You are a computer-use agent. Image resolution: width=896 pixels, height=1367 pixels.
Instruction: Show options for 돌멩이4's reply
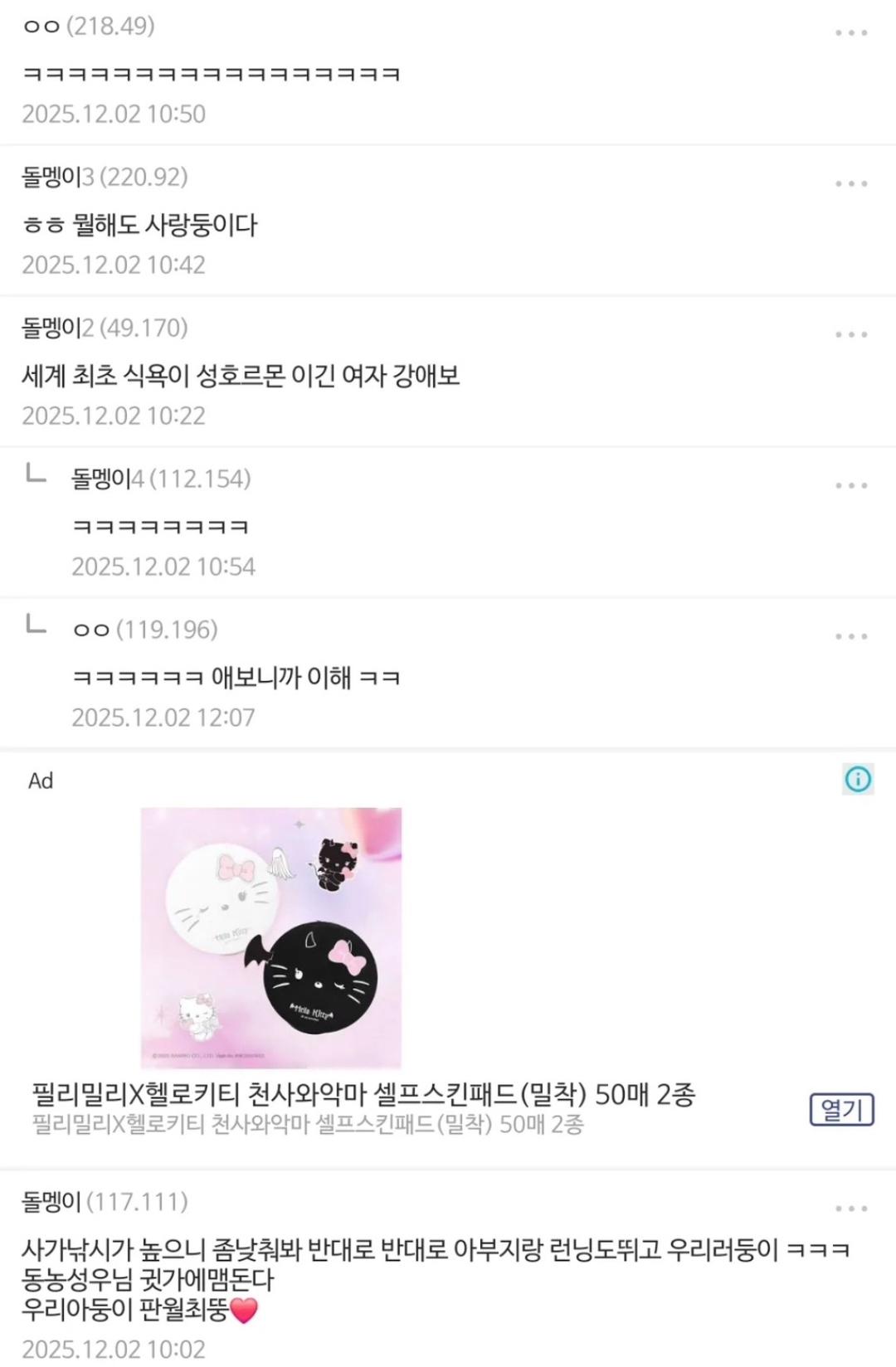(851, 486)
